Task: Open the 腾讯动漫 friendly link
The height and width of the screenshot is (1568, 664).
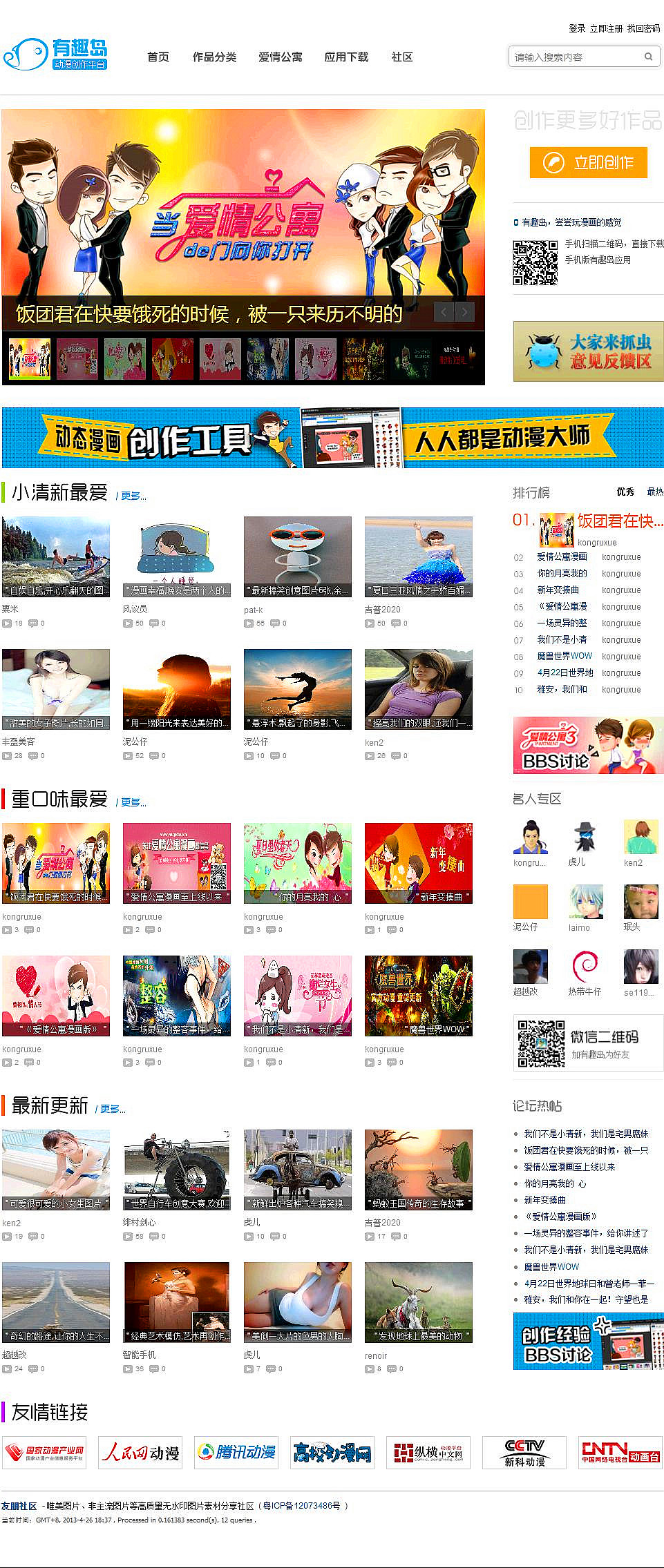Action: (x=236, y=1453)
